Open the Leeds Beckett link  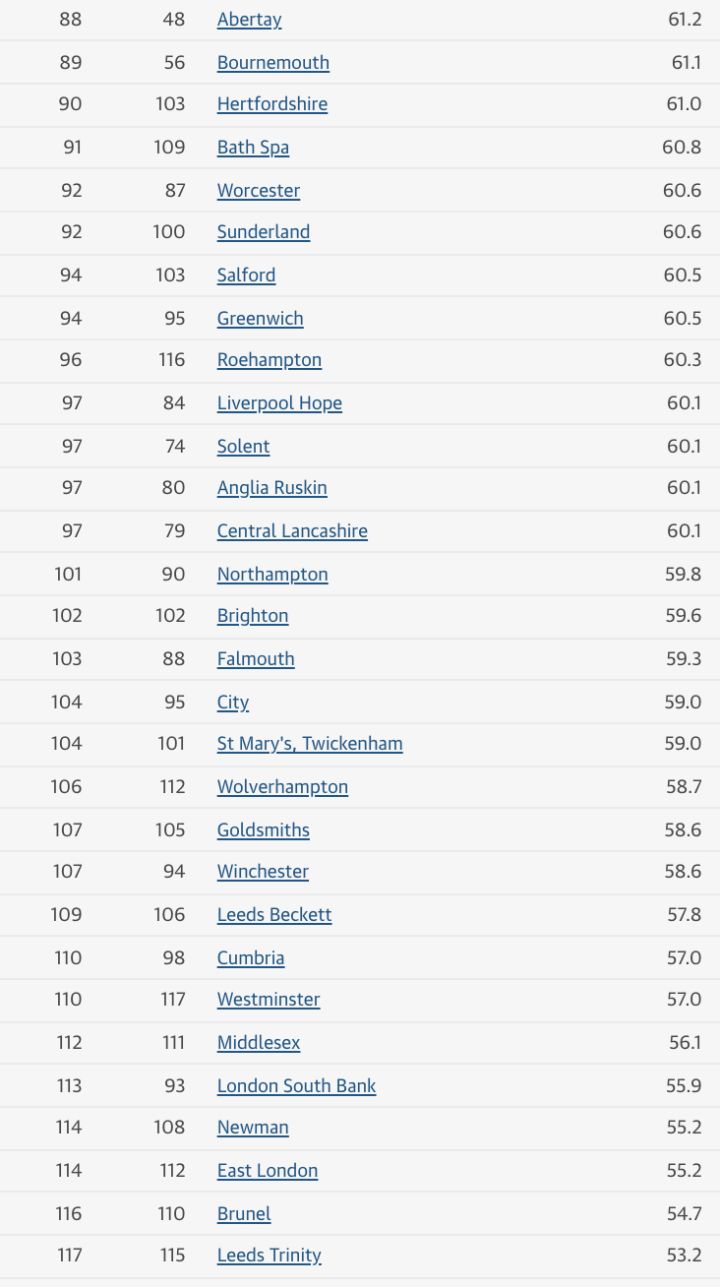274,915
